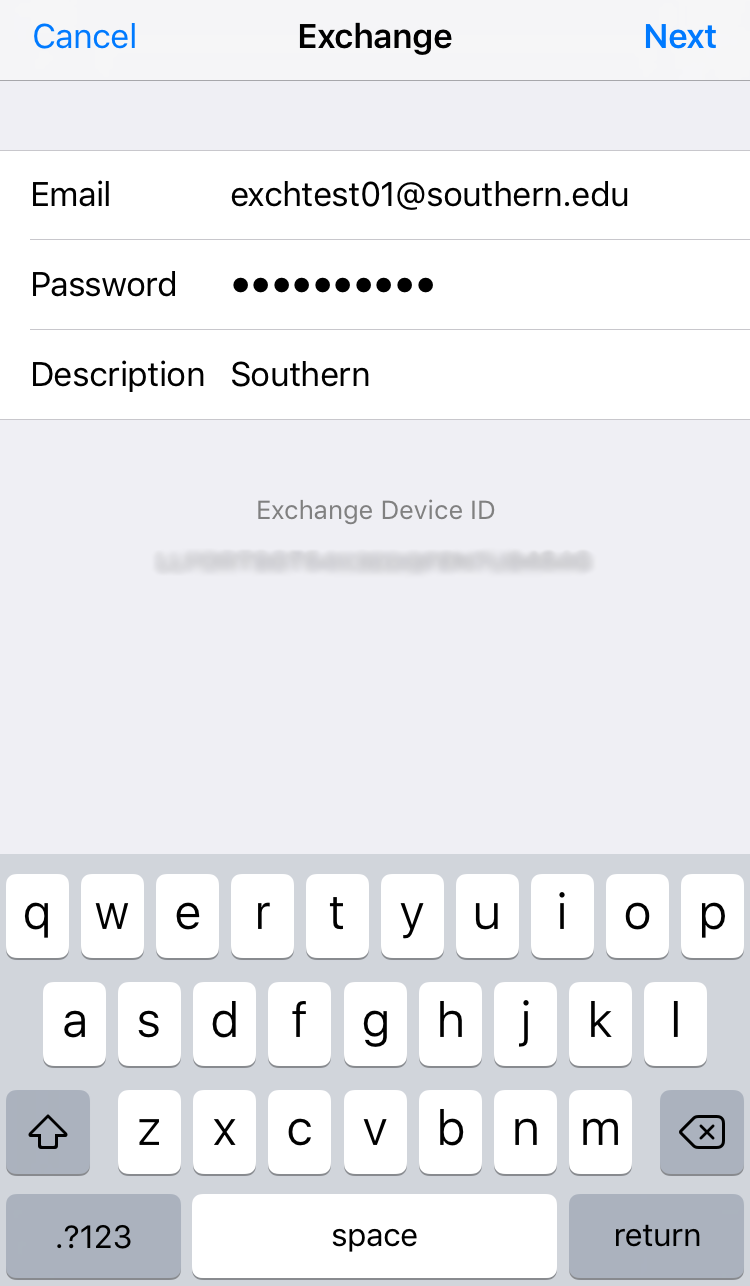This screenshot has width=750, height=1286.
Task: Tap the return key
Action: pyautogui.click(x=656, y=1235)
